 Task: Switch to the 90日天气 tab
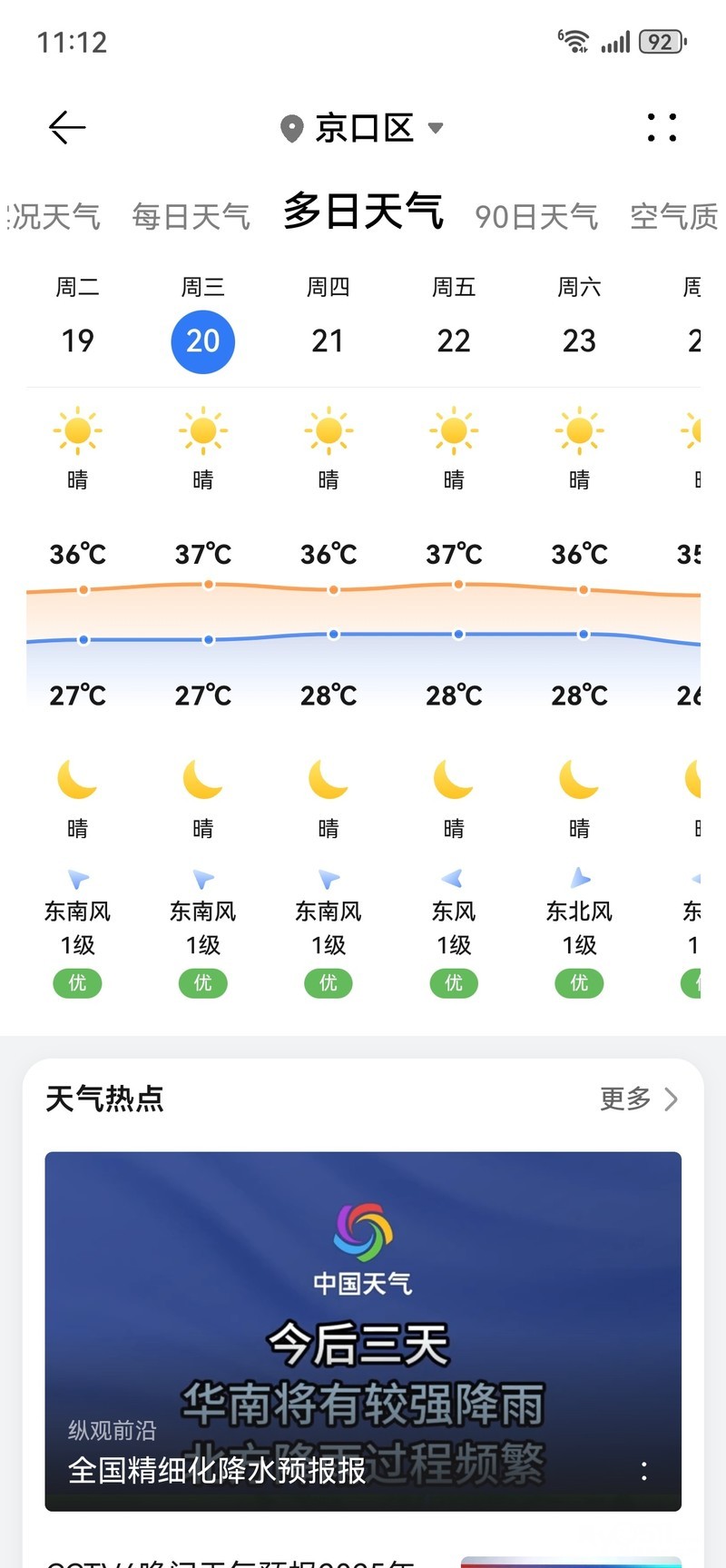[536, 217]
